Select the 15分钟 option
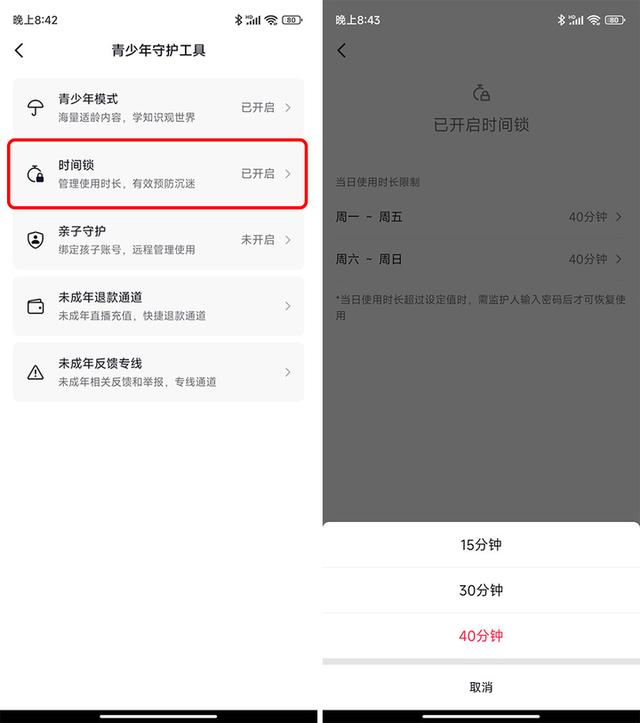This screenshot has height=723, width=640. click(x=481, y=545)
